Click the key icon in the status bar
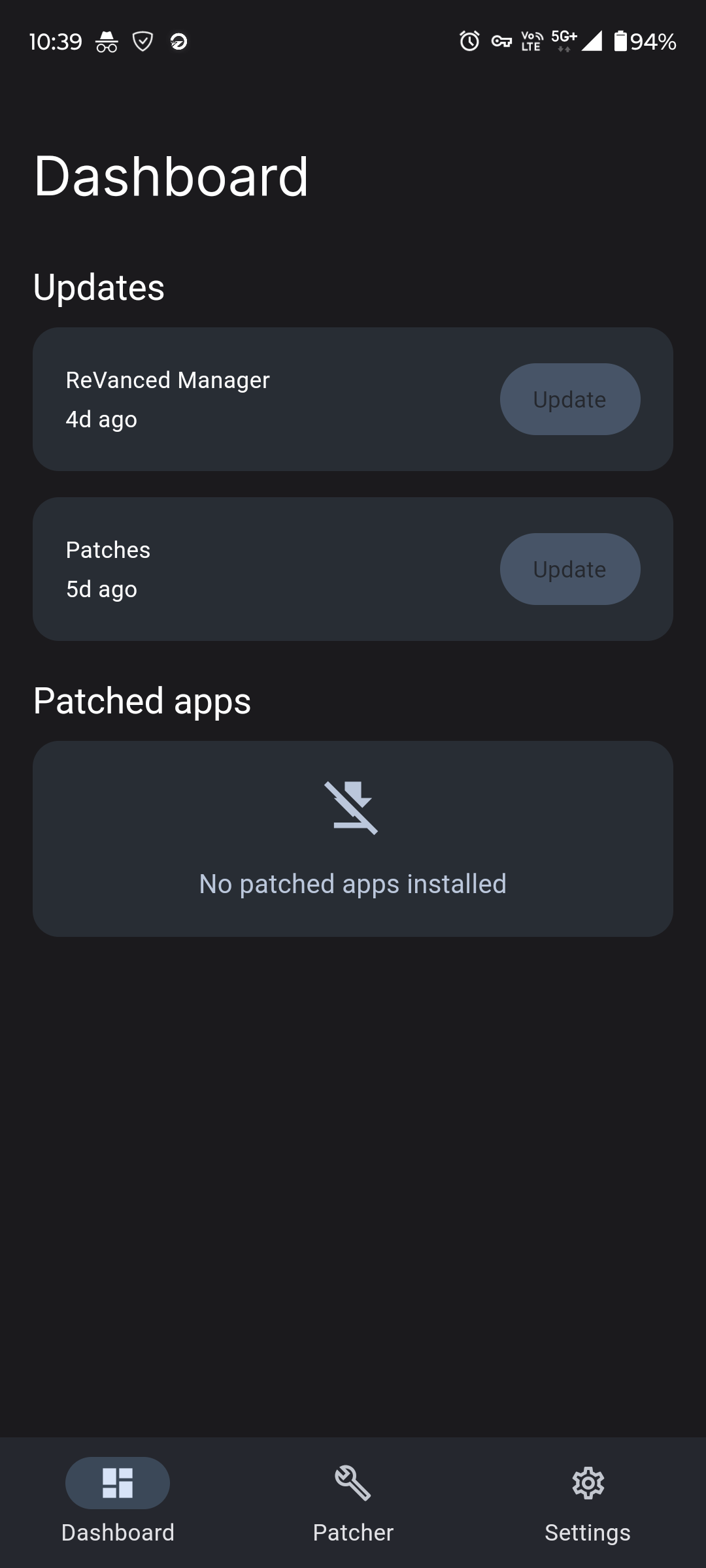706x1568 pixels. click(502, 41)
